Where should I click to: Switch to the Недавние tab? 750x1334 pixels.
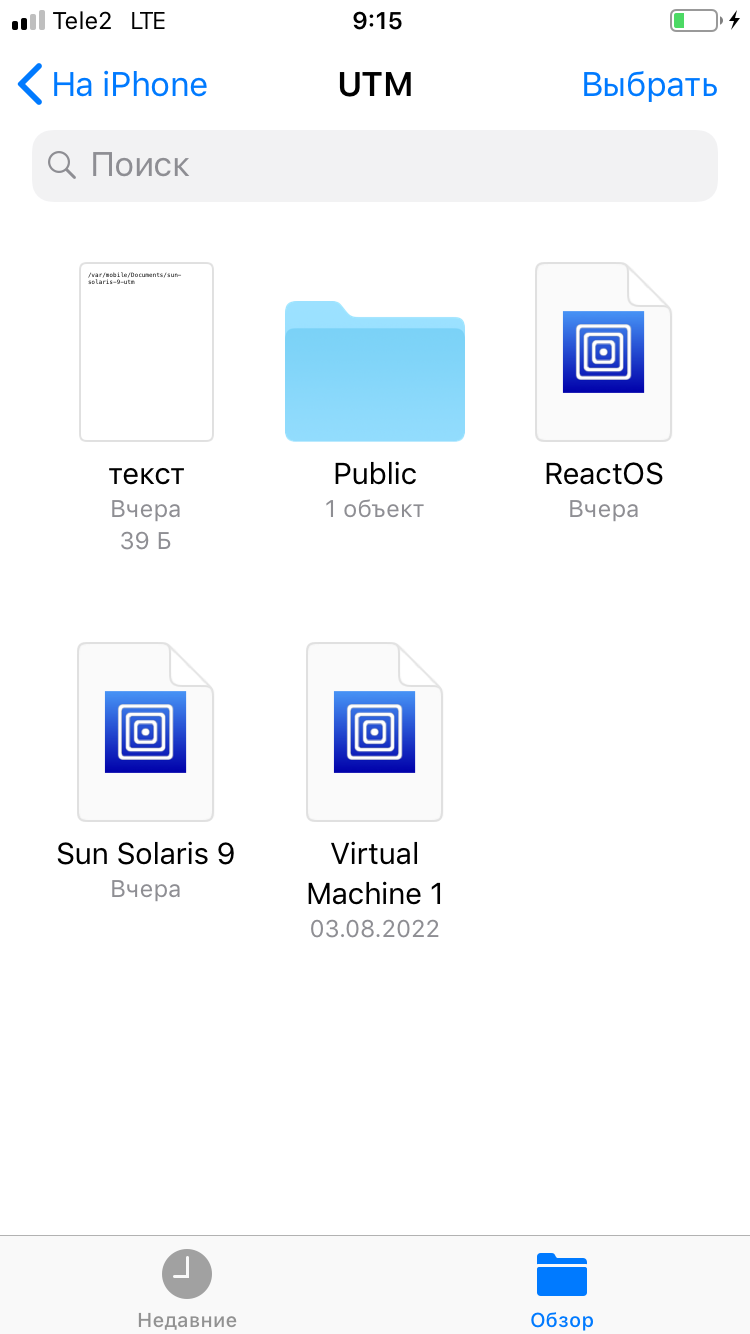point(187,1288)
